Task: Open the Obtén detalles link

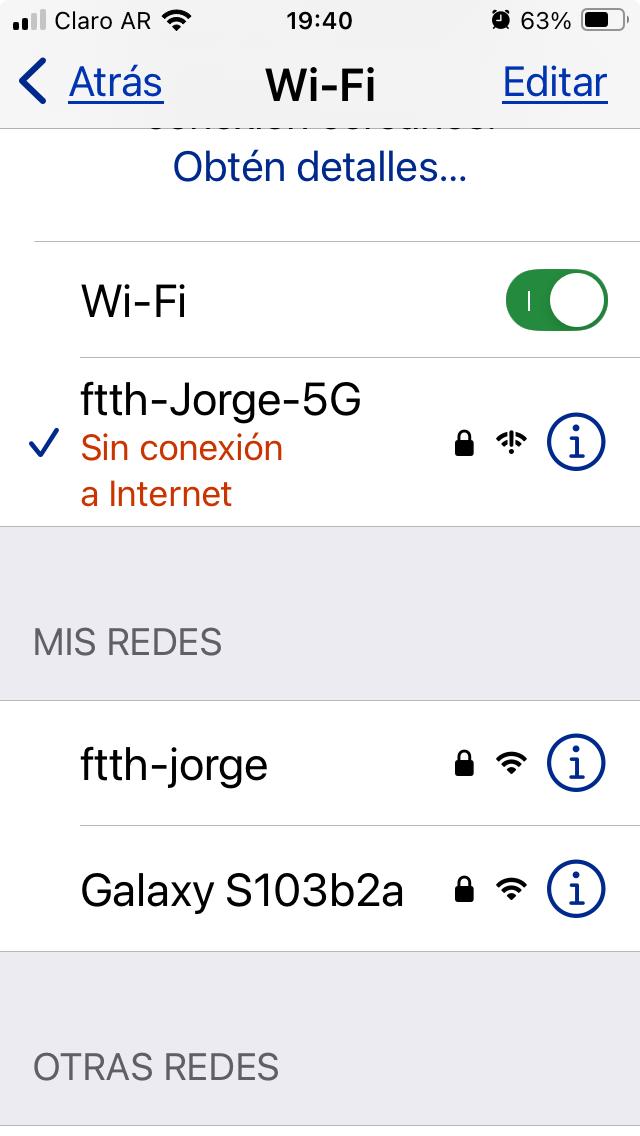Action: tap(320, 167)
